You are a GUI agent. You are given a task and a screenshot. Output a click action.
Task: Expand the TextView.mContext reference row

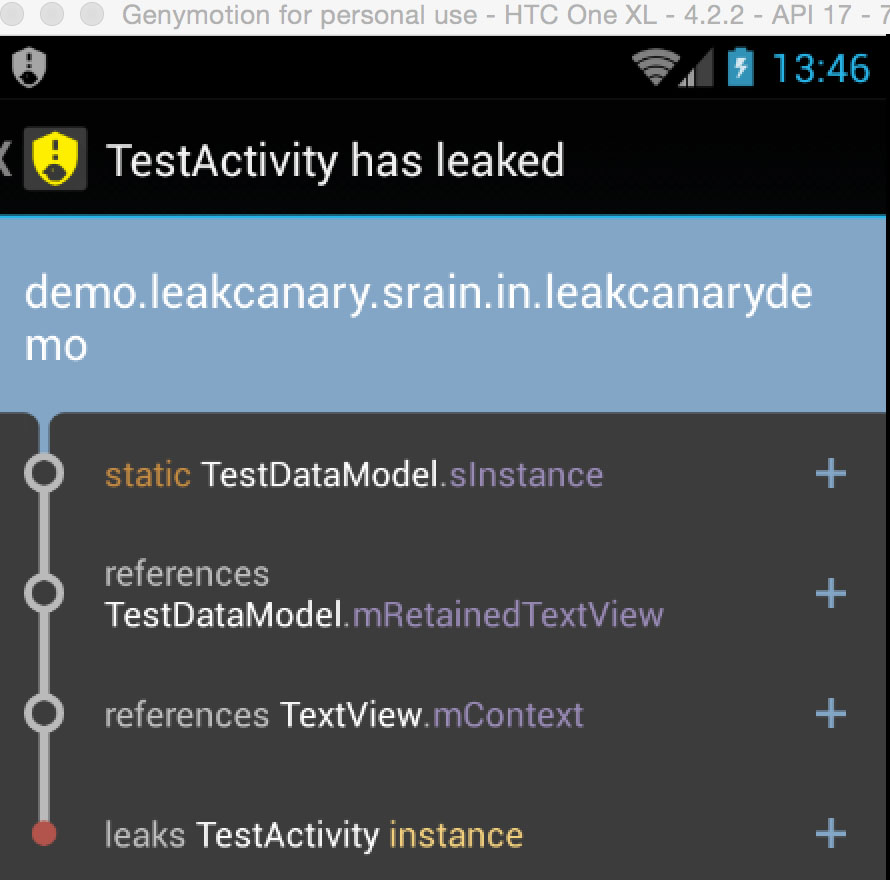point(830,714)
